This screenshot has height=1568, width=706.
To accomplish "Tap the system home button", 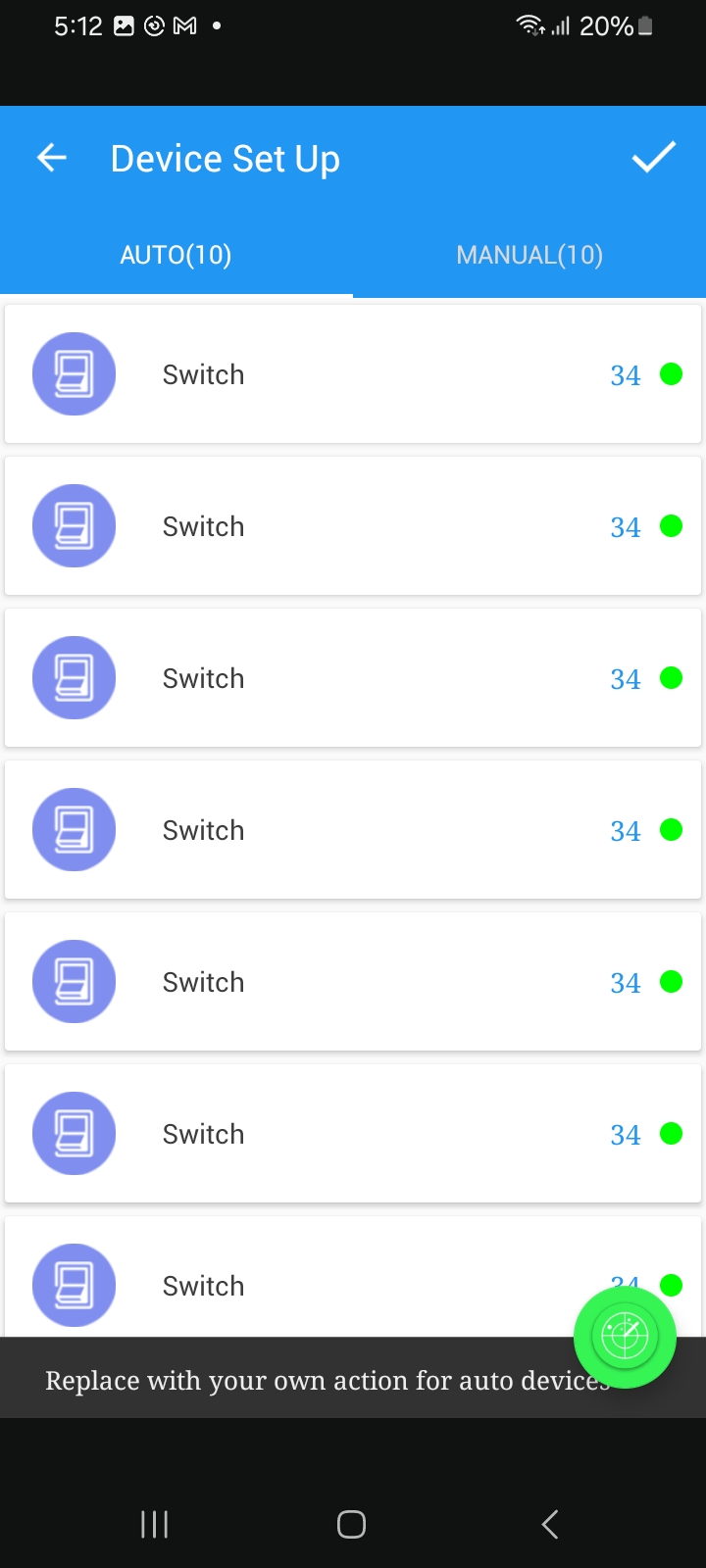I will point(351,1524).
